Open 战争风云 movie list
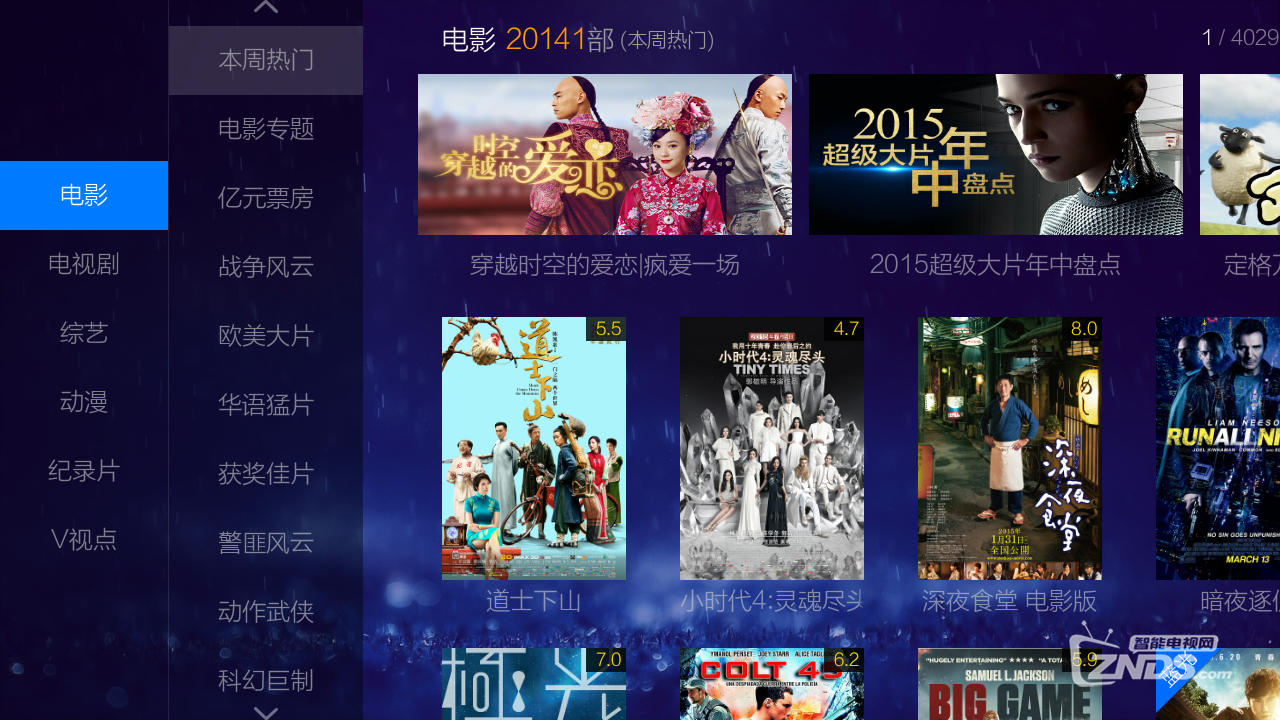This screenshot has width=1280, height=720. tap(266, 267)
